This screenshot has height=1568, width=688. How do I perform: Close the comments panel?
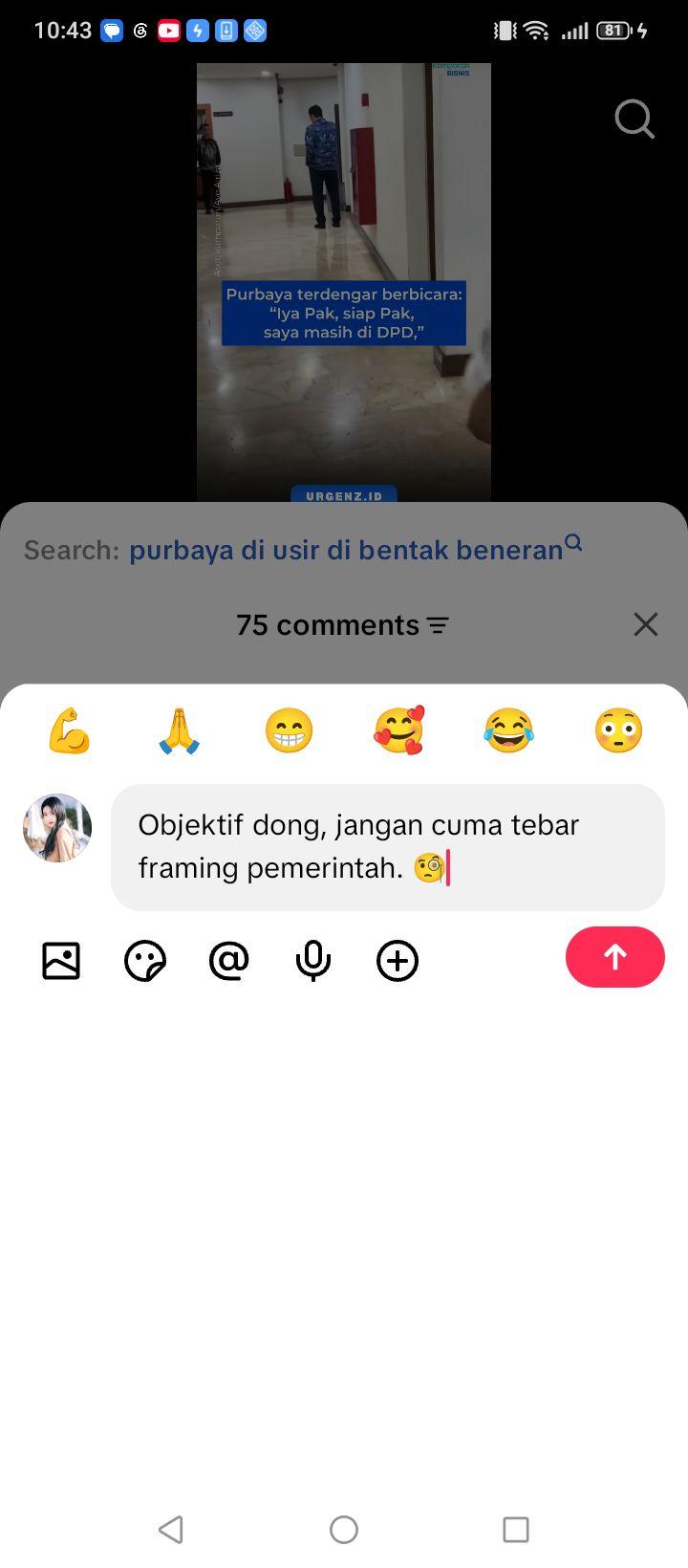click(646, 624)
